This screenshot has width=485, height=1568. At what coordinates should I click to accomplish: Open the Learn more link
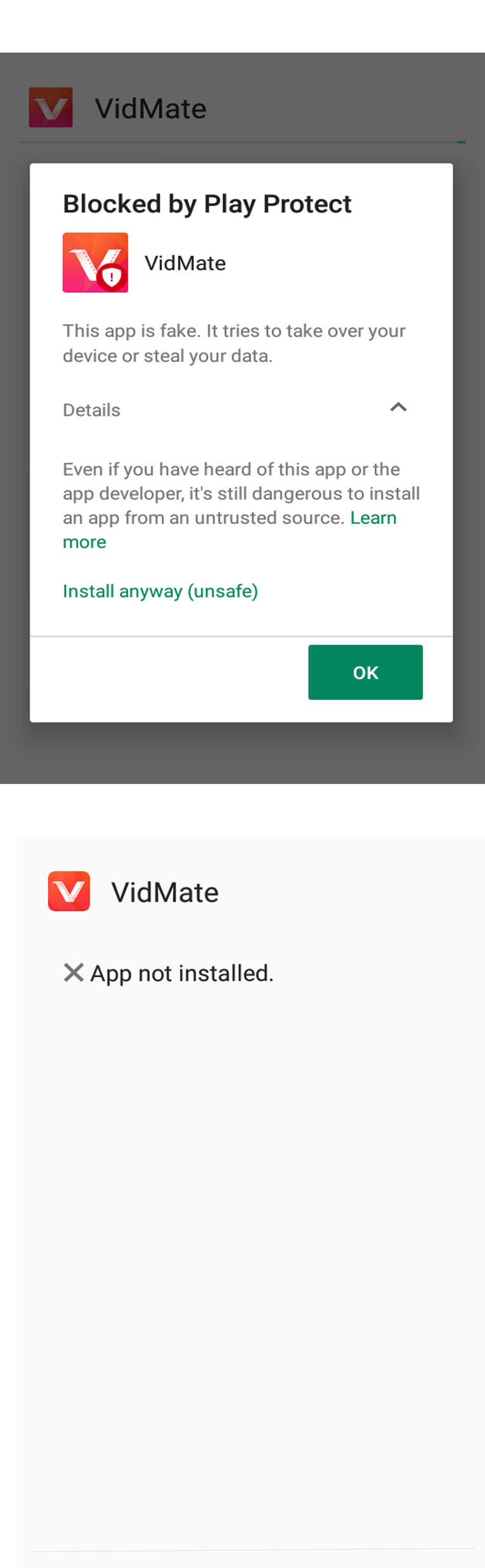(373, 518)
